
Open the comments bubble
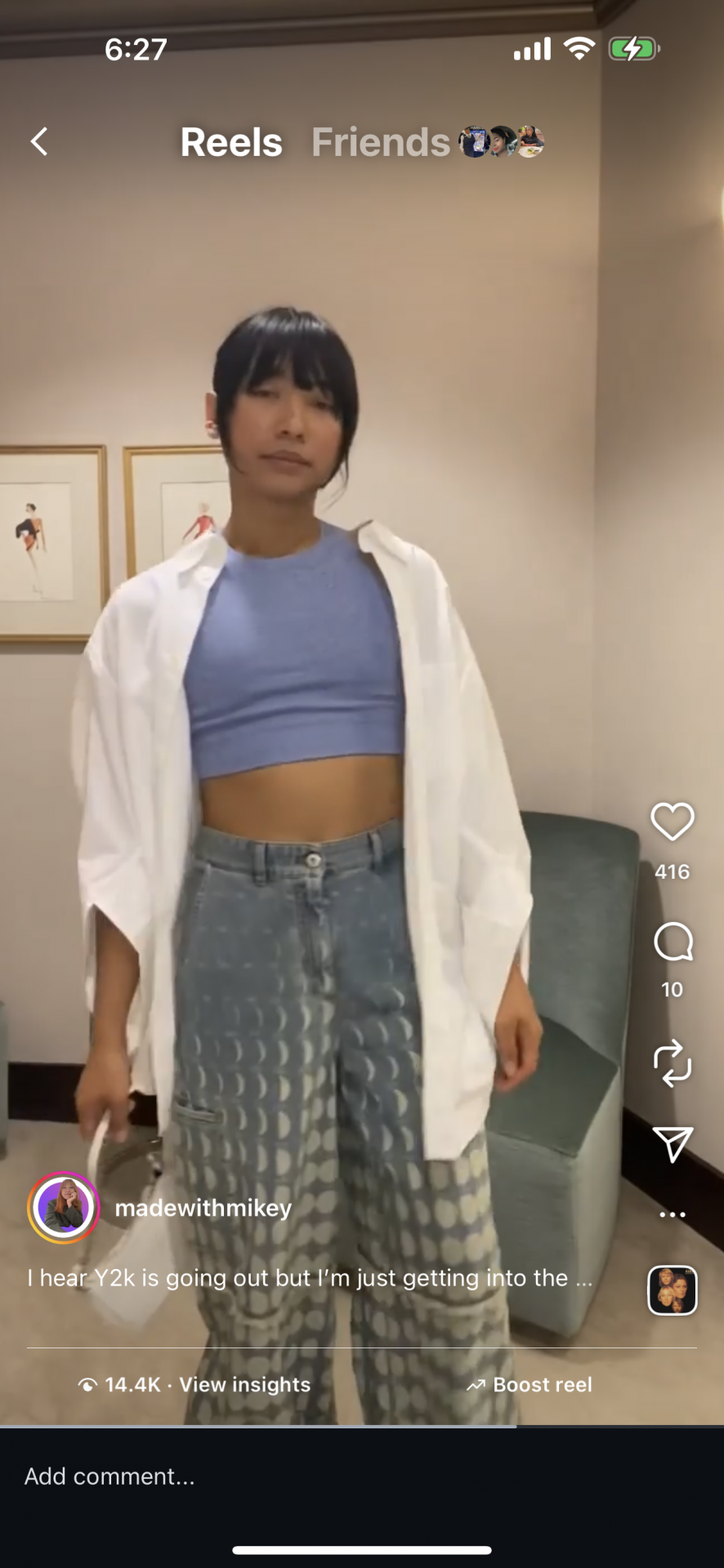pyautogui.click(x=673, y=942)
